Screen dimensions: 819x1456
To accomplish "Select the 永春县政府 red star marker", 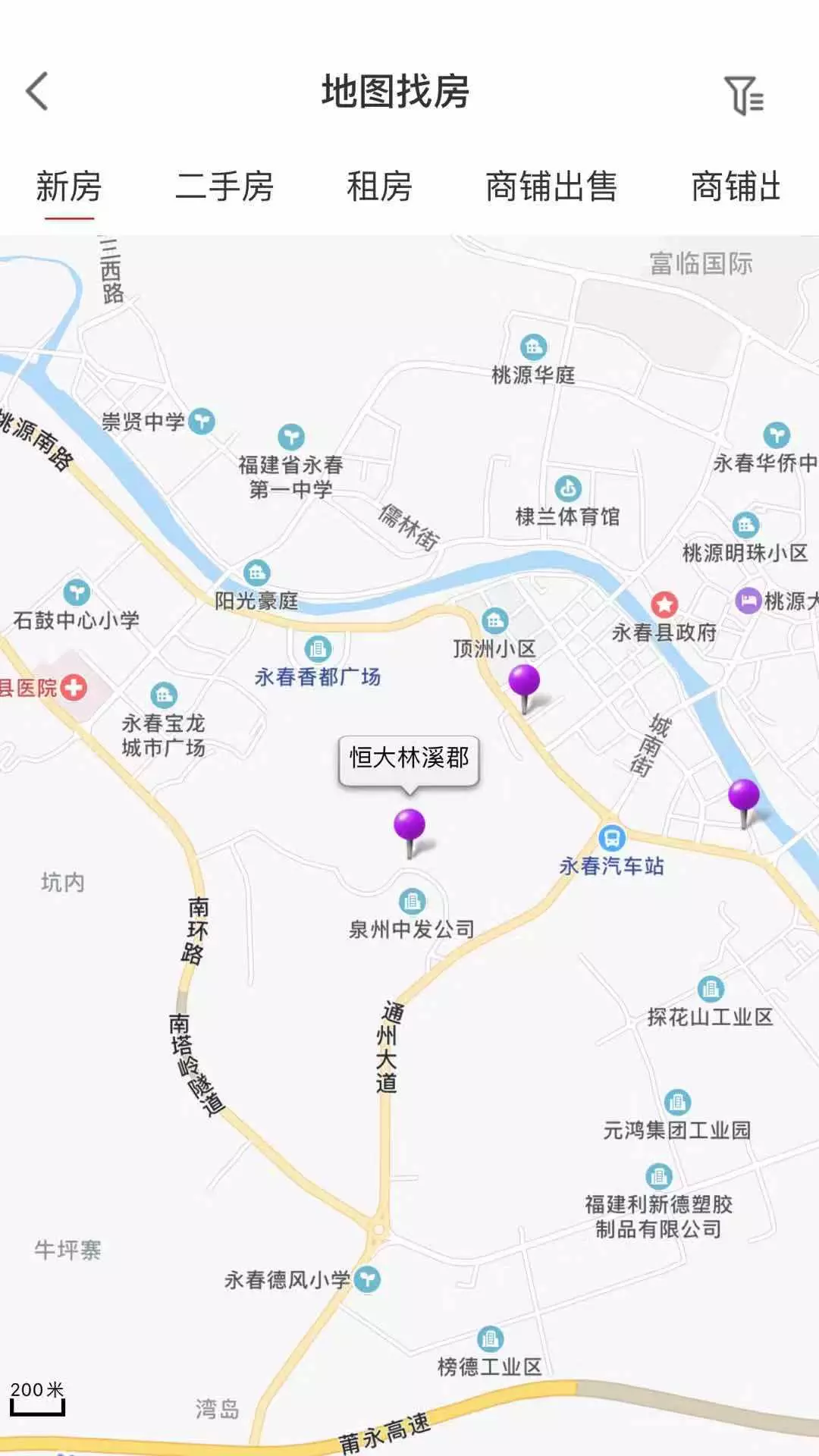I will pyautogui.click(x=665, y=603).
